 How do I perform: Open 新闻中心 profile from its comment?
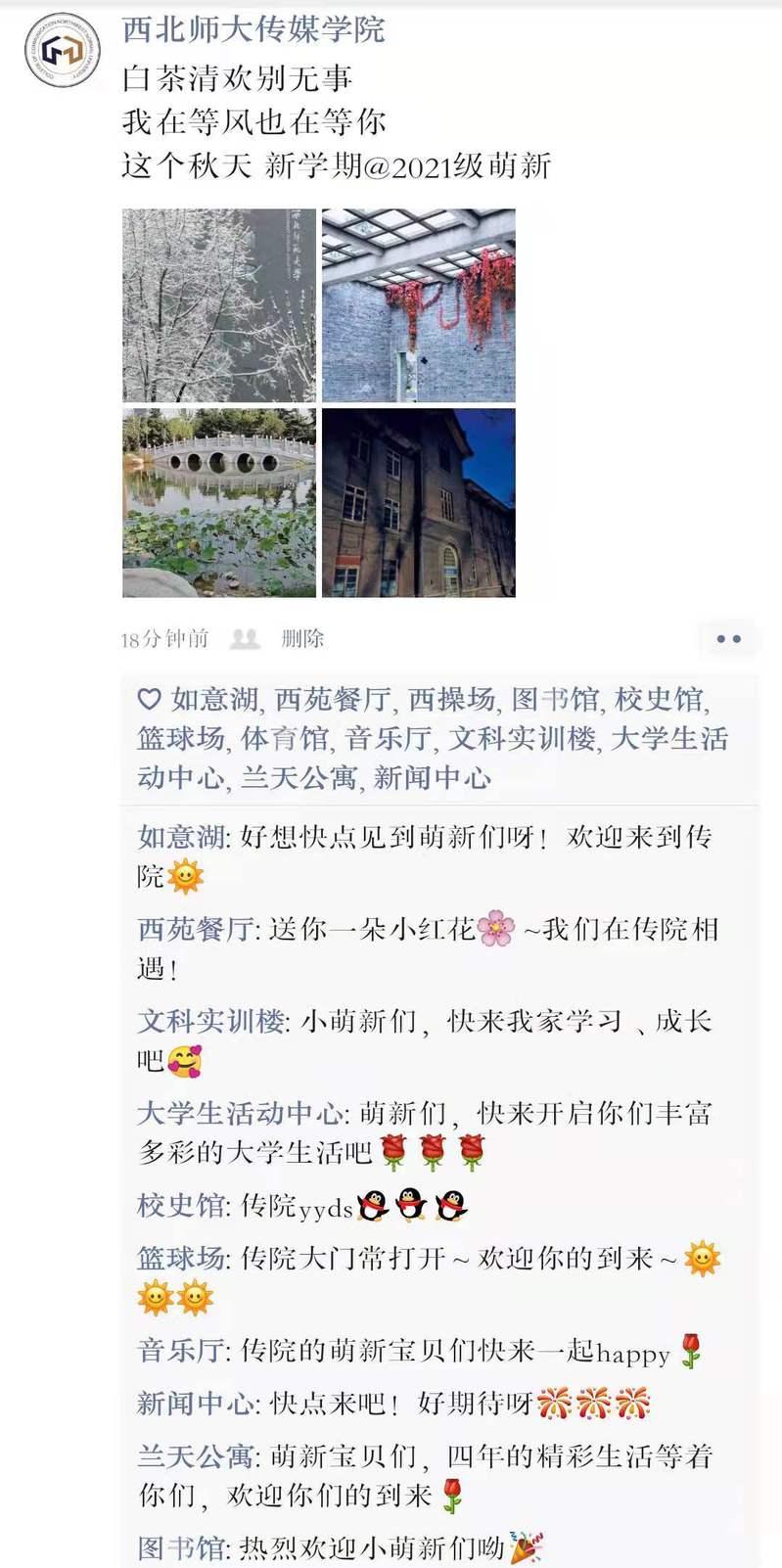[x=197, y=1405]
